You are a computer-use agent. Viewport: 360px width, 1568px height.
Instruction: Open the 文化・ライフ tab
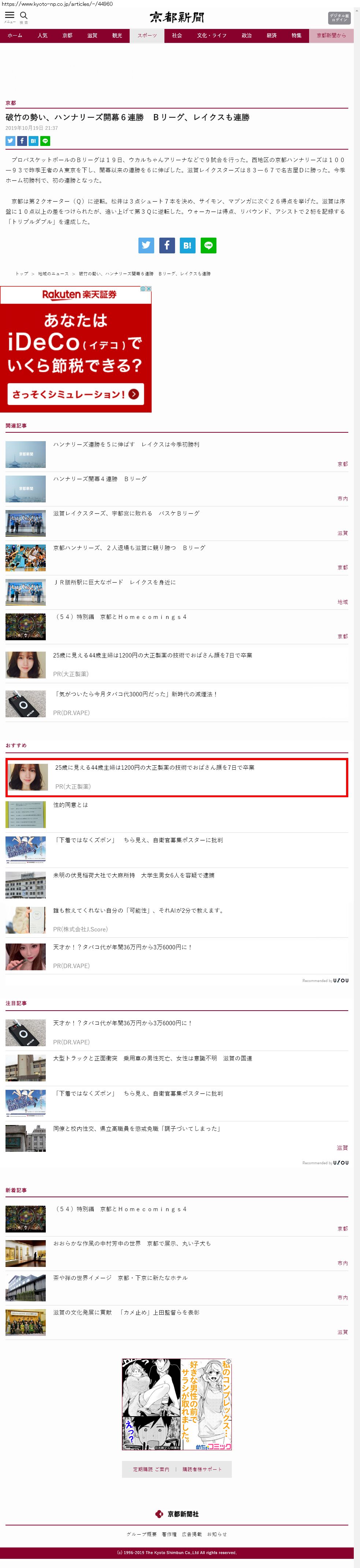point(212,36)
